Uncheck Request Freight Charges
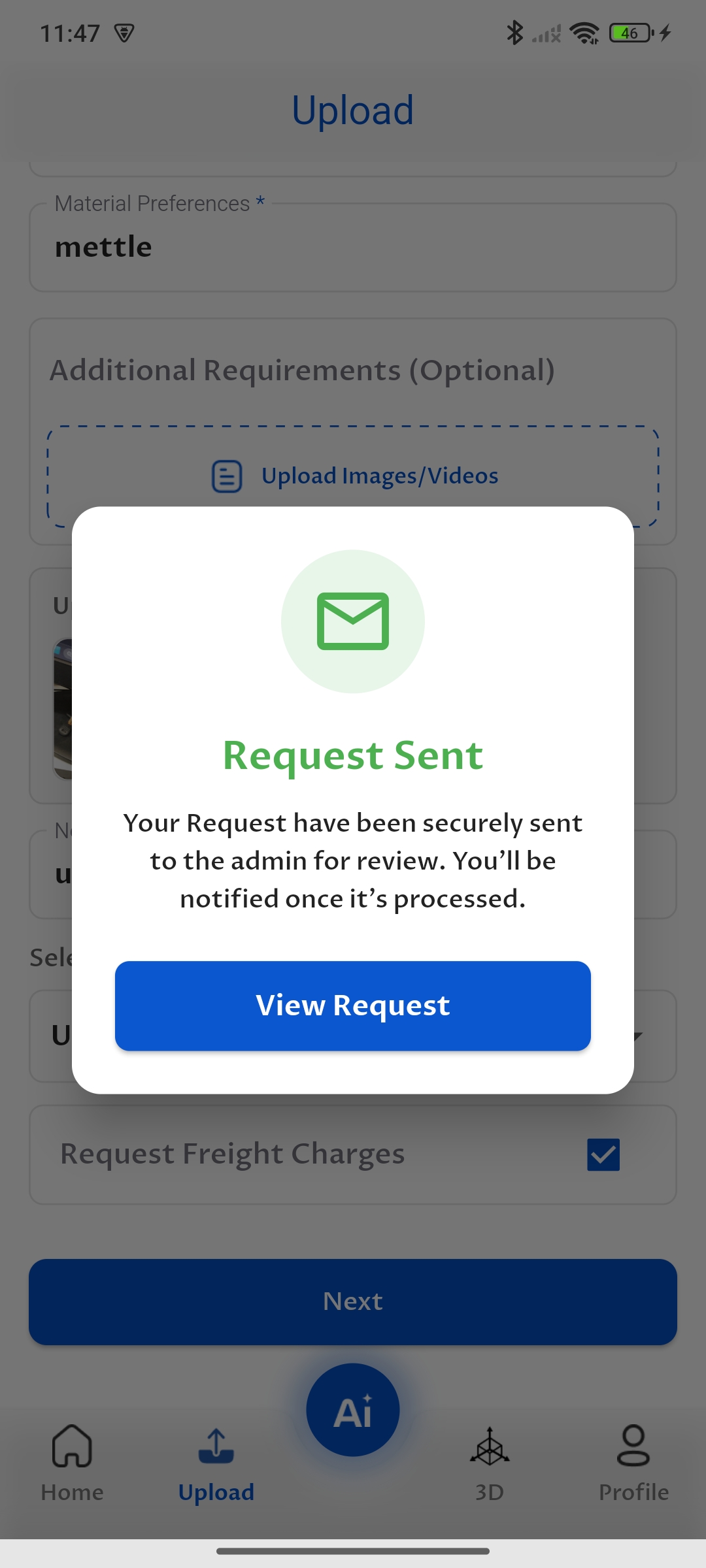The height and width of the screenshot is (1568, 706). pos(603,1154)
